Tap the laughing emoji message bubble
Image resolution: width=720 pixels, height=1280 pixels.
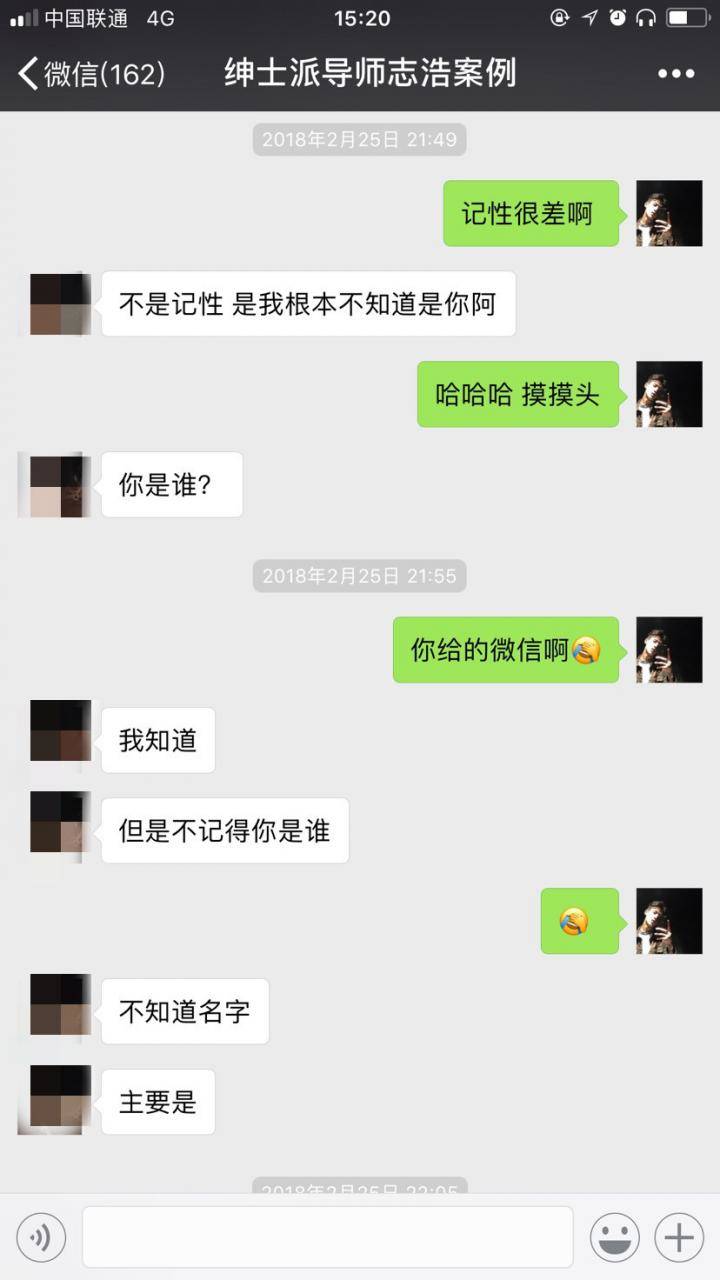coord(579,921)
